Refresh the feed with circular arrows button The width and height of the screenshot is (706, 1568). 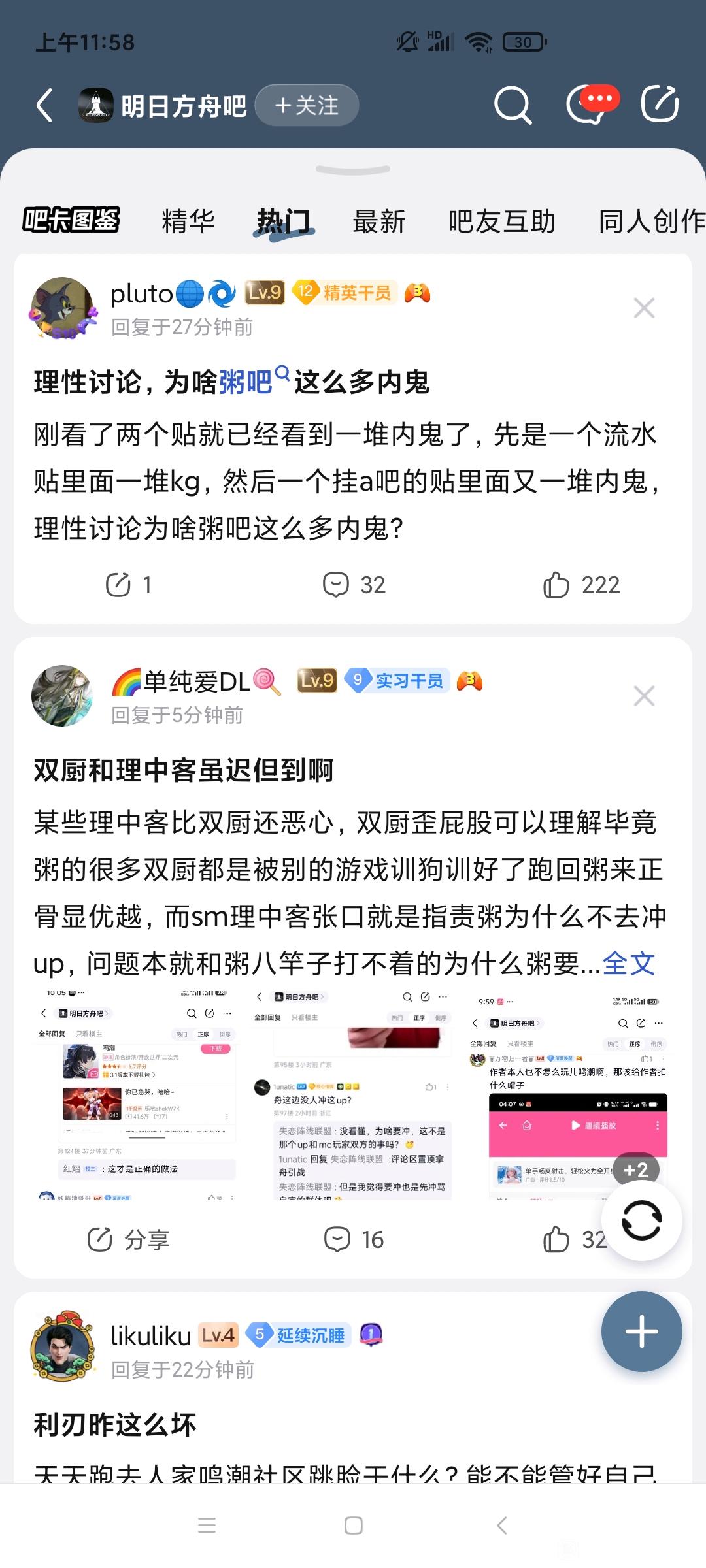[641, 1220]
